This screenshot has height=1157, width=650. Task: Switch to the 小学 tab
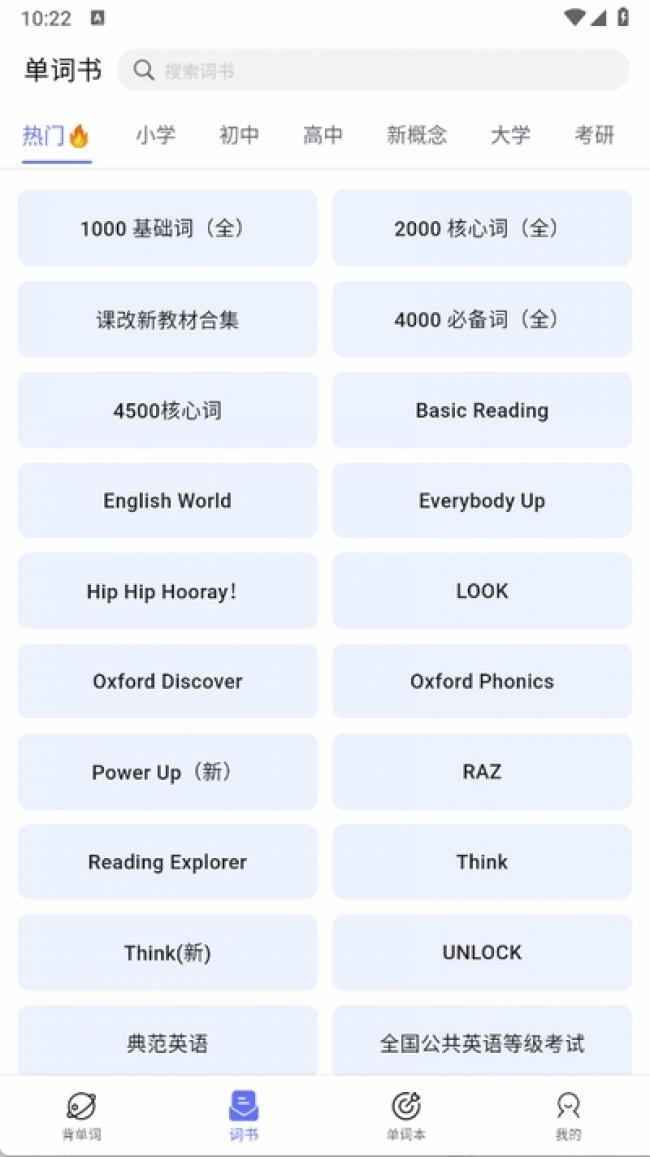tap(156, 135)
